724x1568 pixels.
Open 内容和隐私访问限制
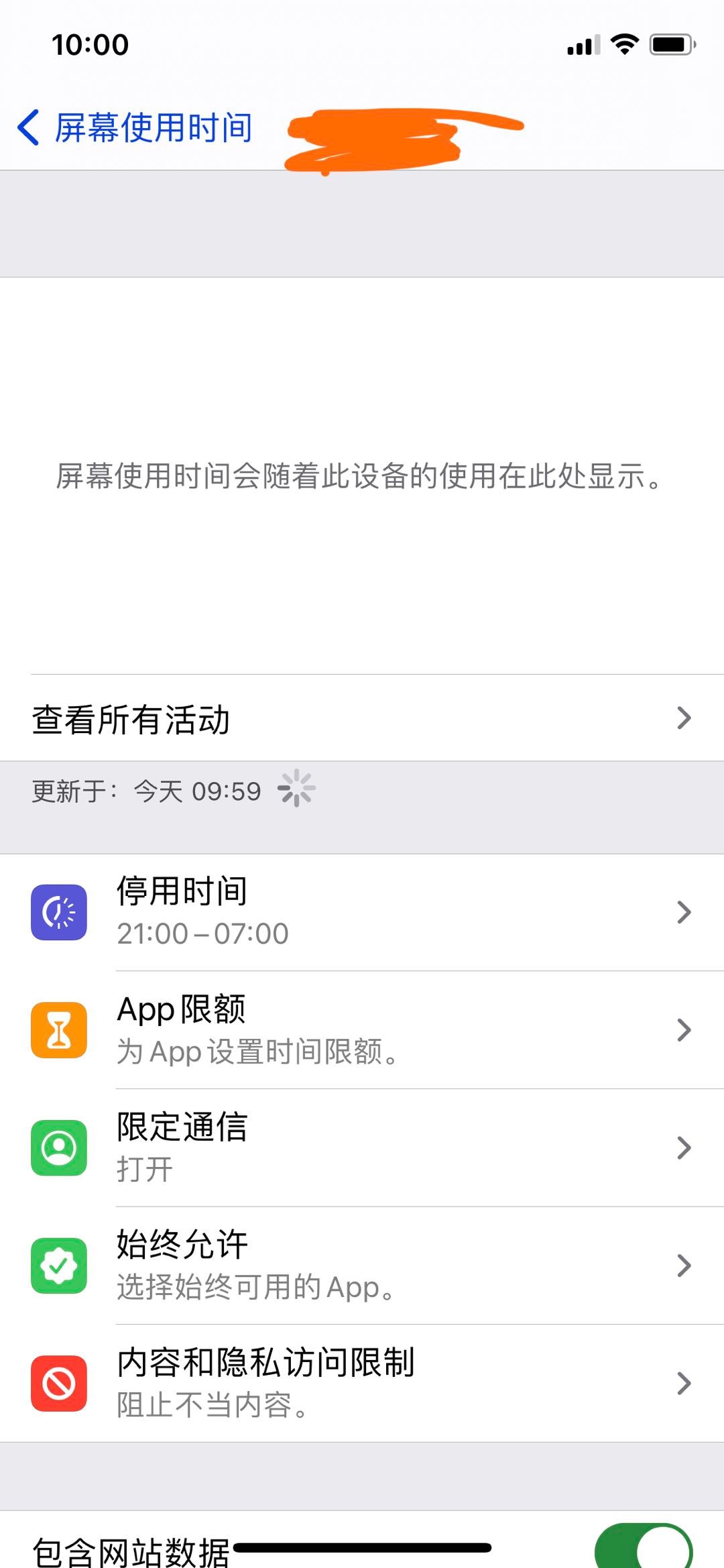click(362, 1383)
